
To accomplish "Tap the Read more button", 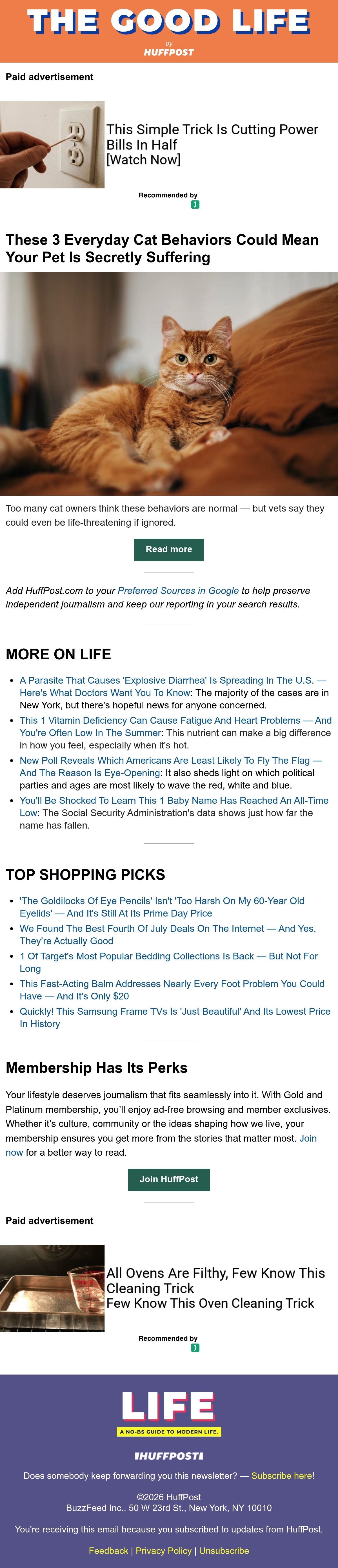I will tap(169, 550).
